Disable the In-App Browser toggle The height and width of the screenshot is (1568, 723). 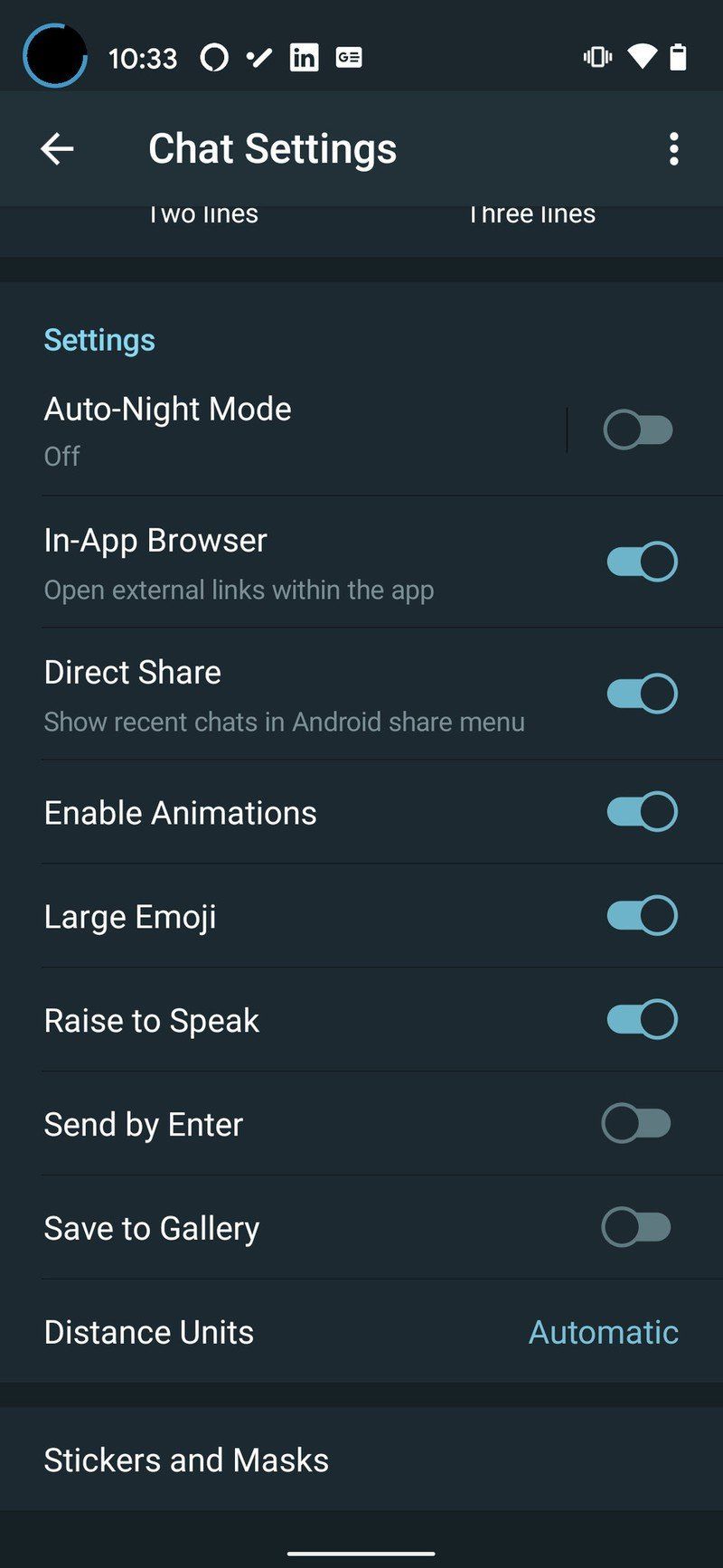coord(642,561)
